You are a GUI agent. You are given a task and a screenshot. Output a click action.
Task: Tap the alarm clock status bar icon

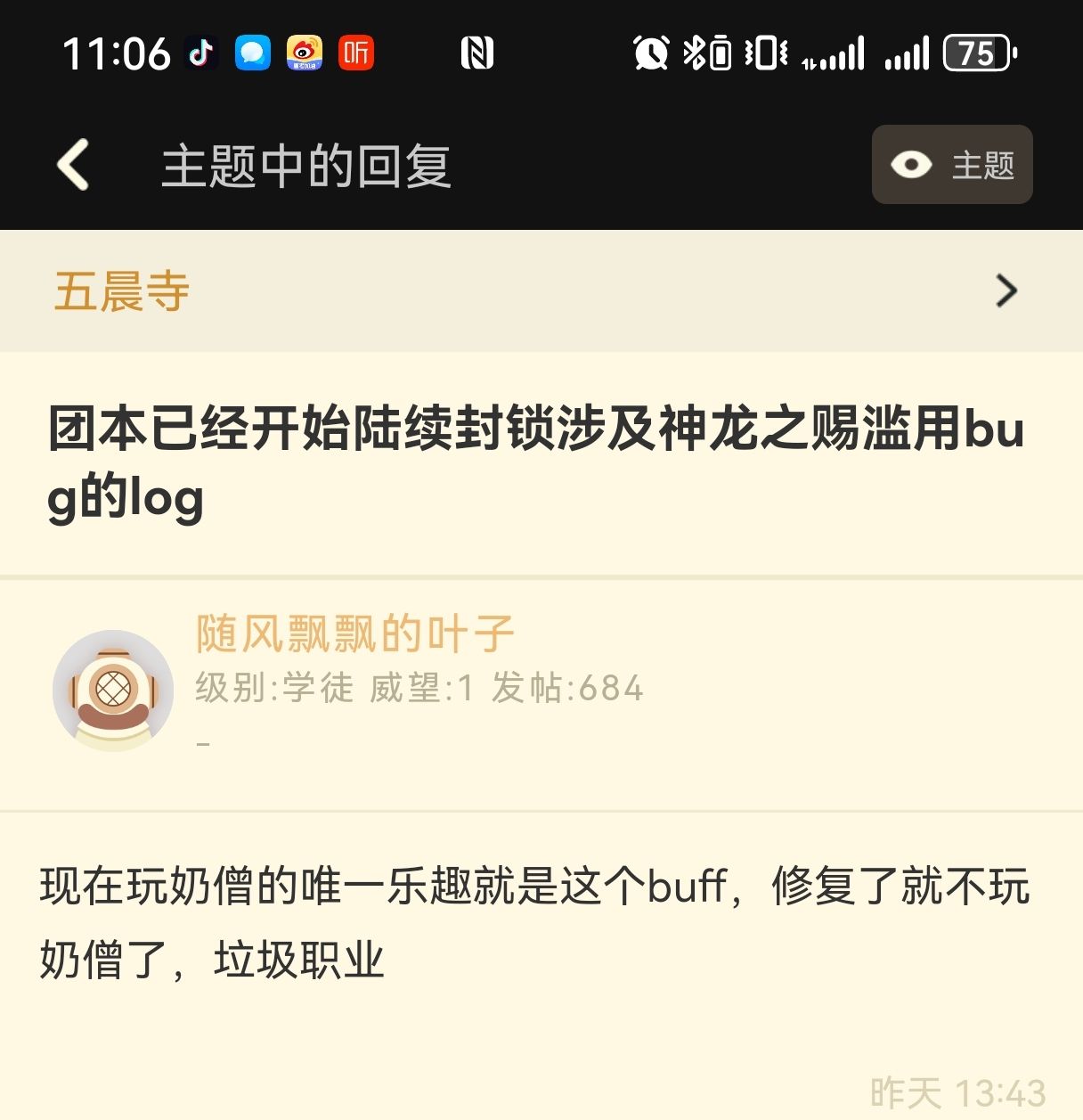click(x=649, y=53)
